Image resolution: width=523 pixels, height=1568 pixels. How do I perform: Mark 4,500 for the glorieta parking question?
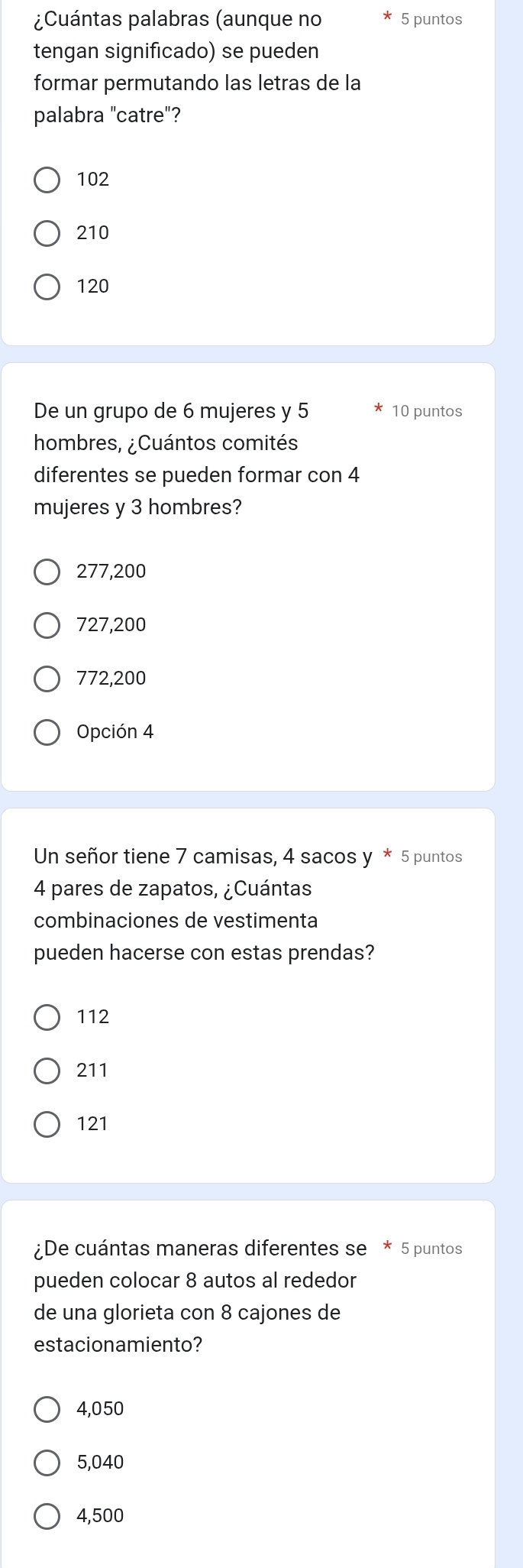click(47, 1516)
